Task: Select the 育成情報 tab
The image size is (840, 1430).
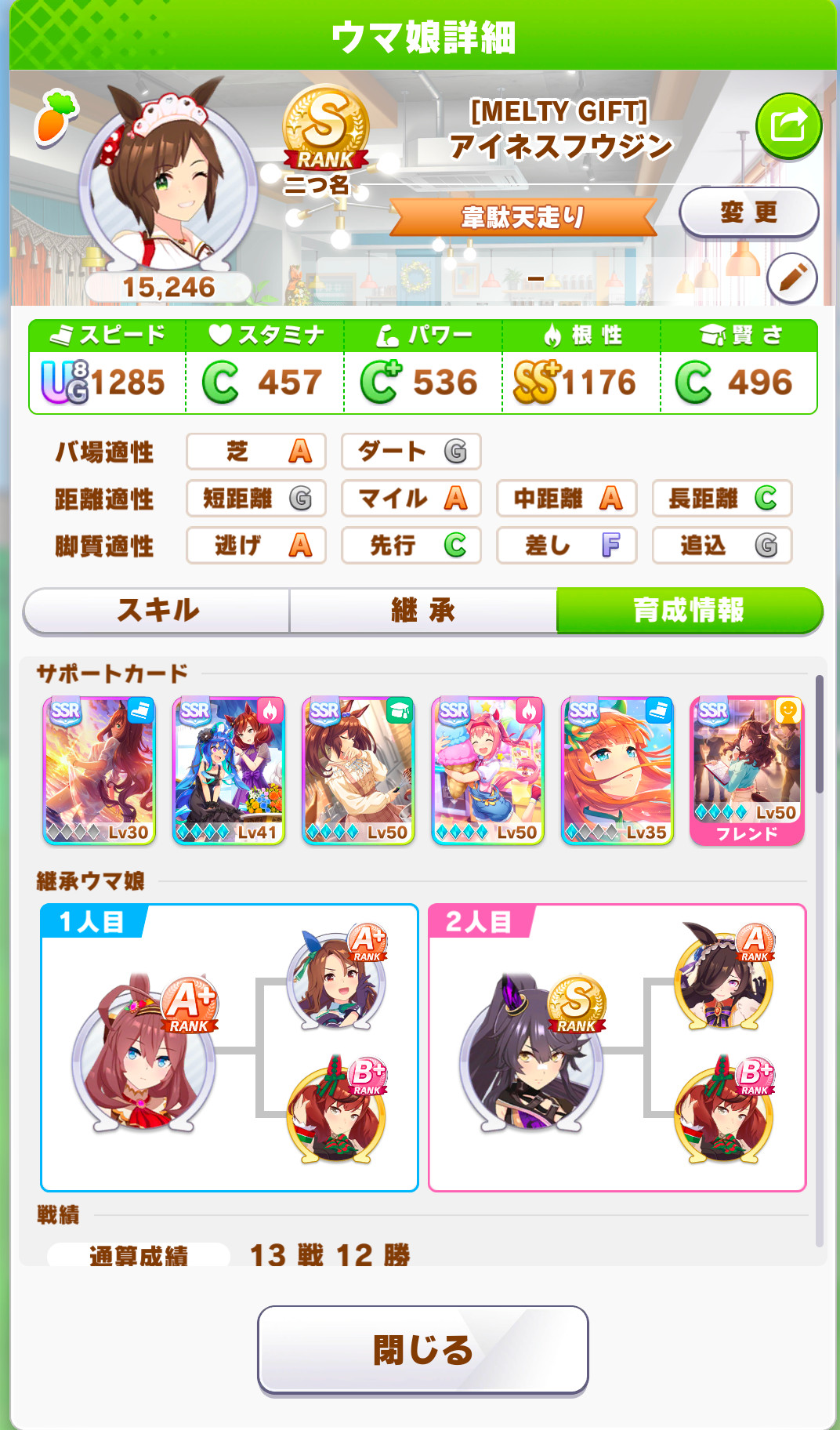Action: point(689,610)
